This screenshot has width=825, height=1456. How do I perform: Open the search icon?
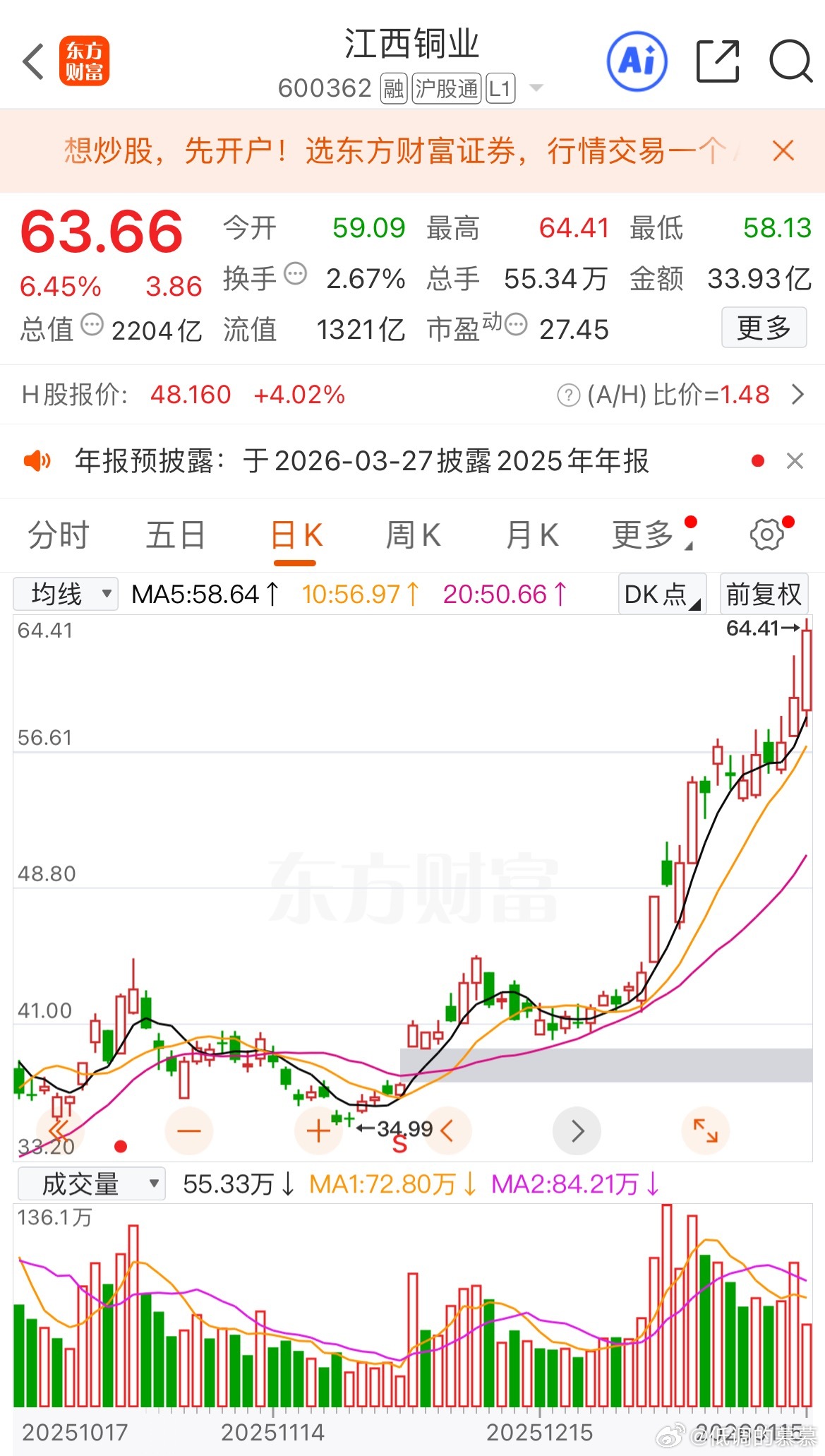point(790,61)
